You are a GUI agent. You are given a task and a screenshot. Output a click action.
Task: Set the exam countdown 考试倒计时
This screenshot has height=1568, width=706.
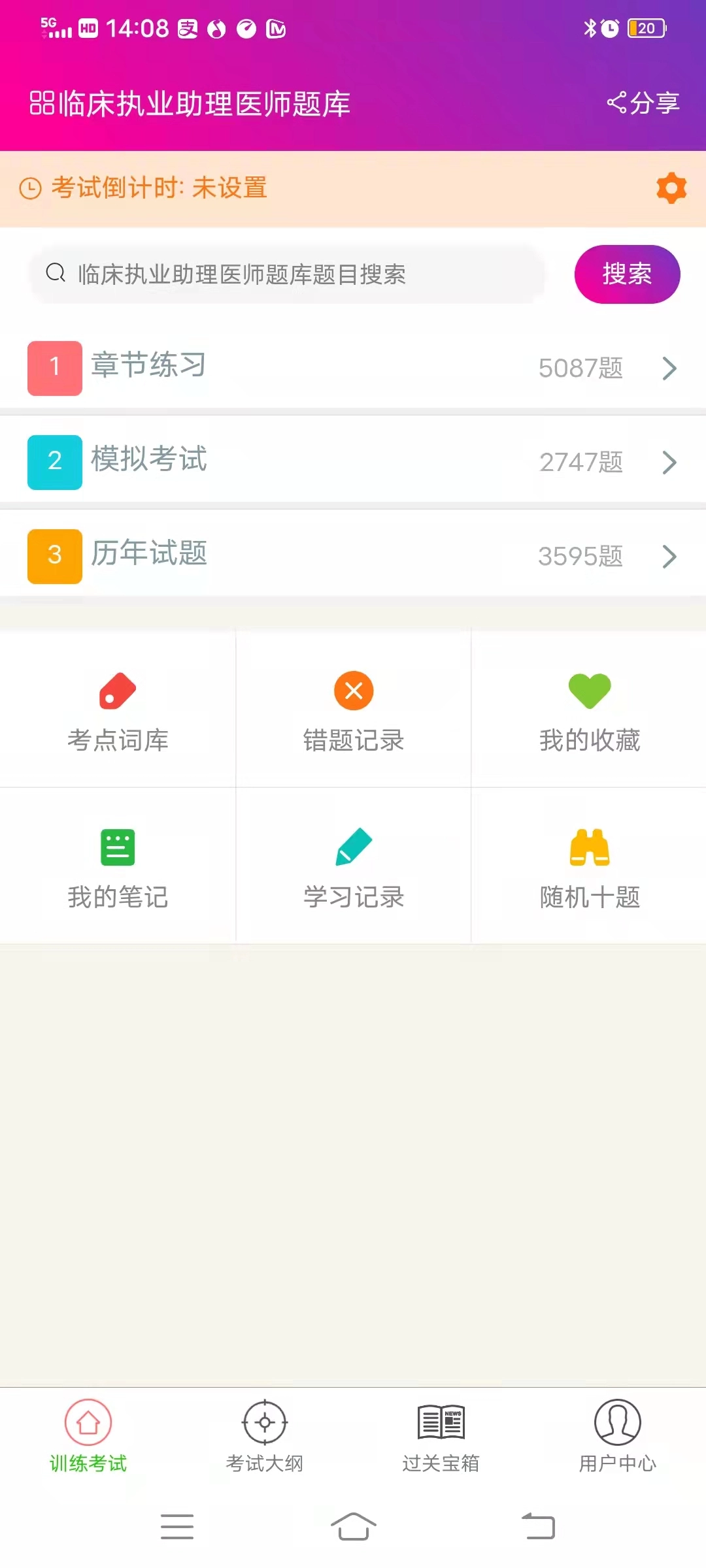(x=160, y=189)
